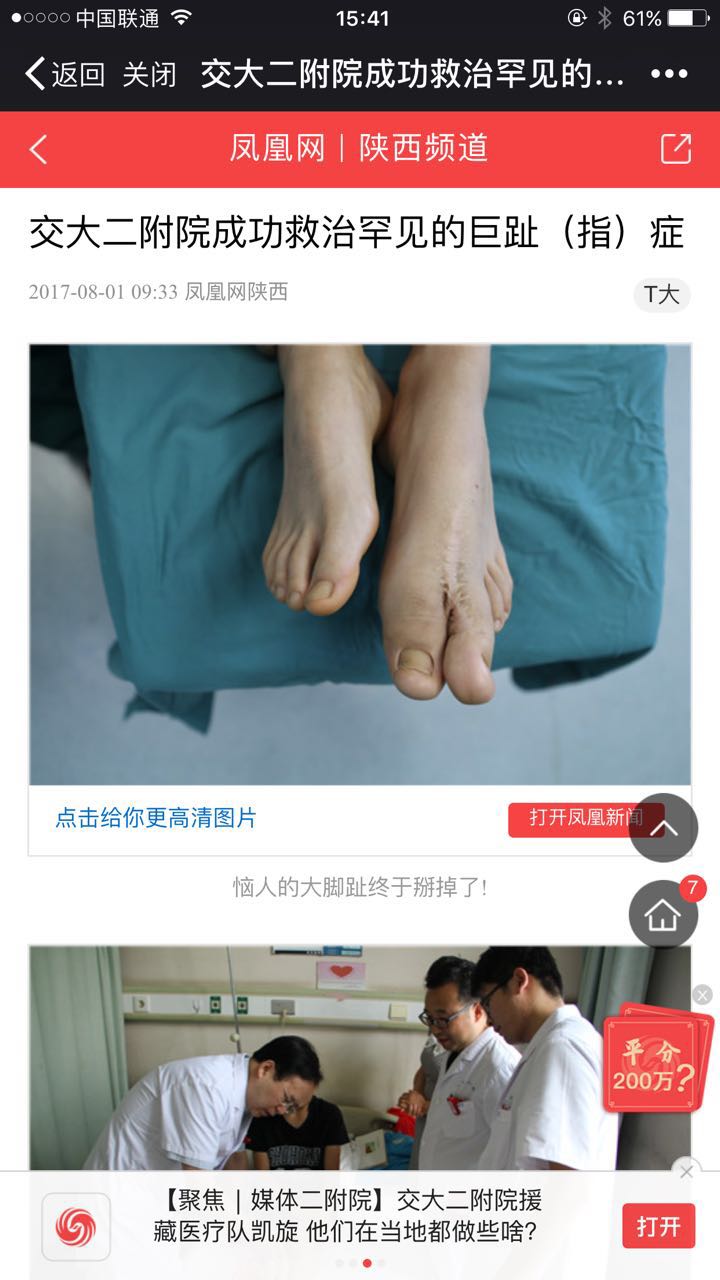720x1280 pixels.
Task: Dismiss the 平分200万 red envelope
Action: coord(703,995)
